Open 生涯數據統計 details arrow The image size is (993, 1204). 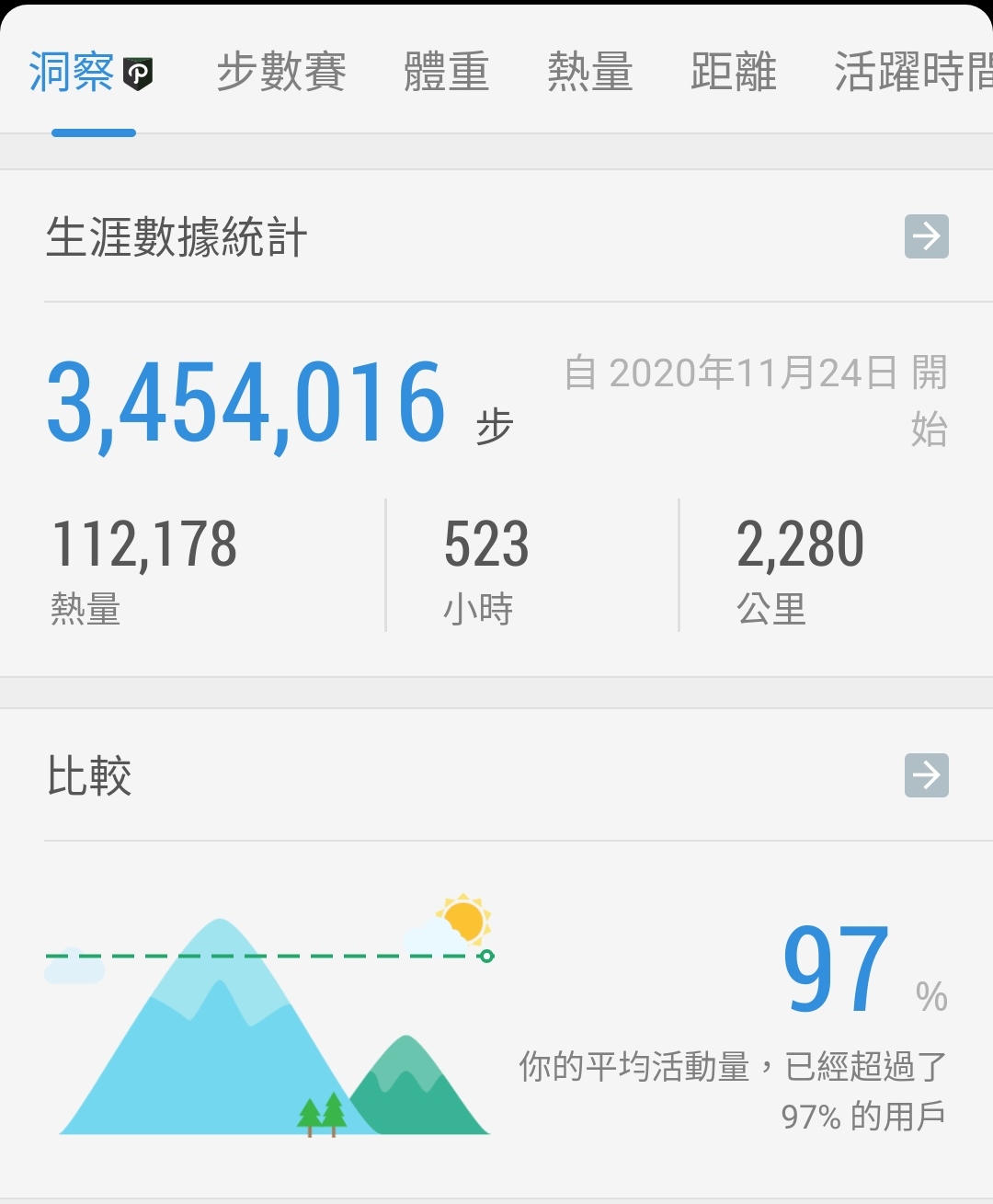click(x=926, y=236)
